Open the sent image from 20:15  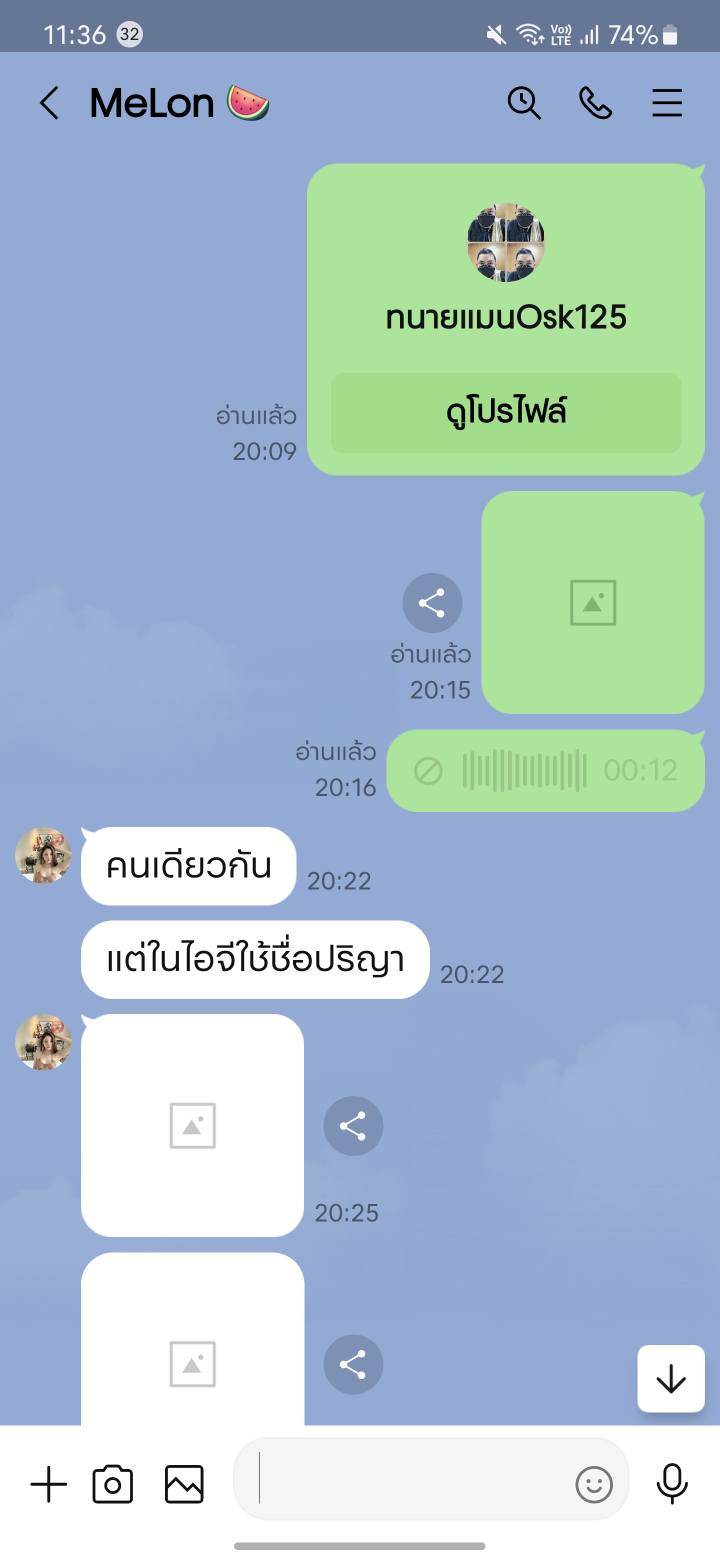(x=593, y=603)
